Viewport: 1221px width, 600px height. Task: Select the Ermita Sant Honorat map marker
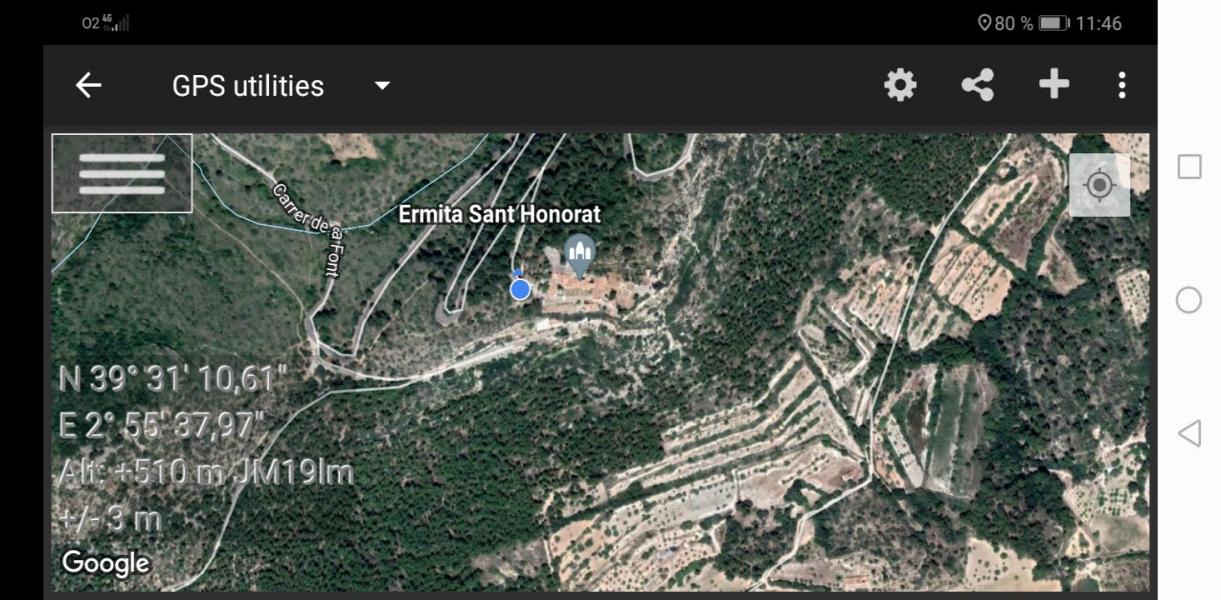(580, 254)
